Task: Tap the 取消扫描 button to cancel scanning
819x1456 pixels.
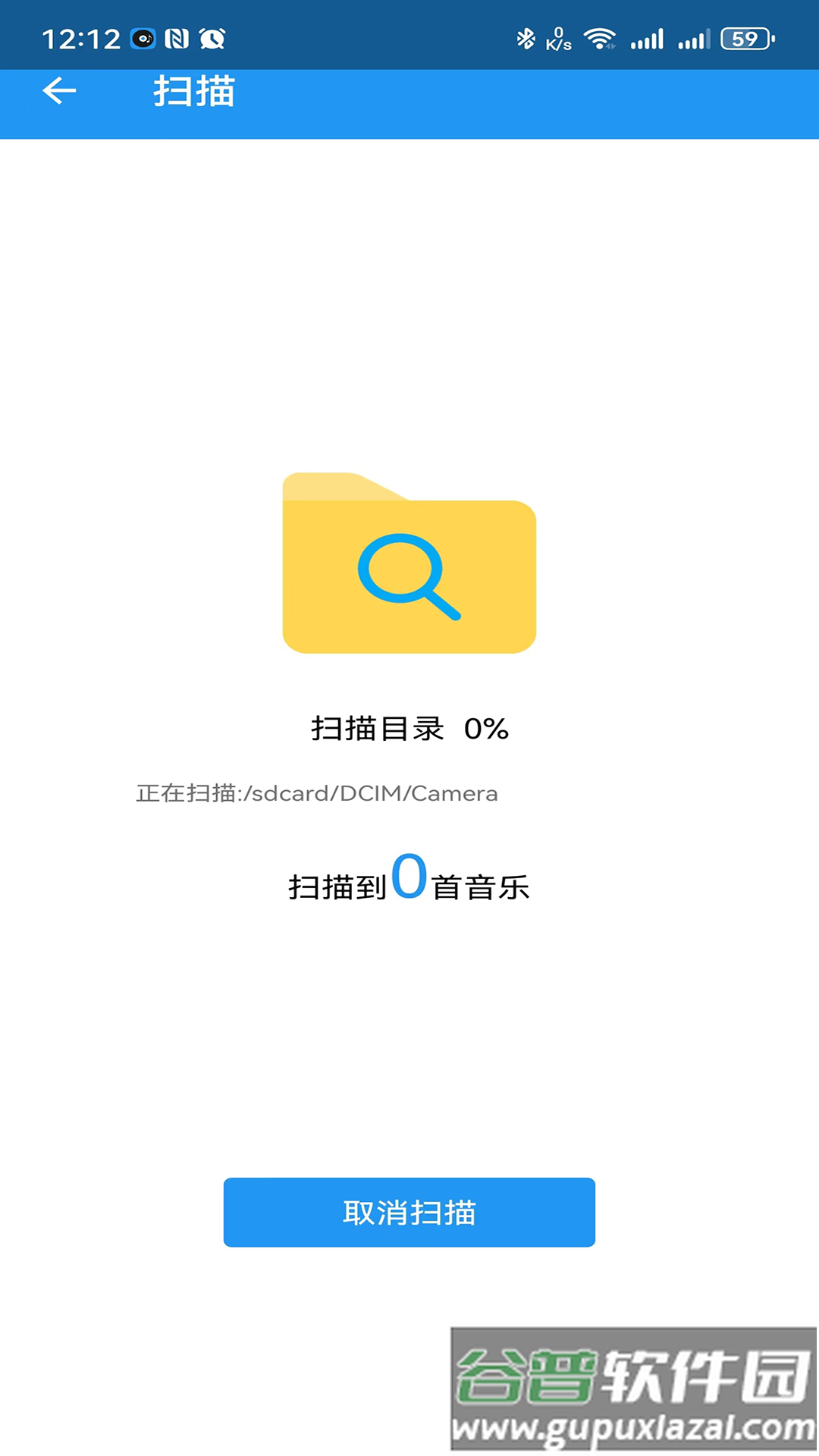Action: [409, 1212]
